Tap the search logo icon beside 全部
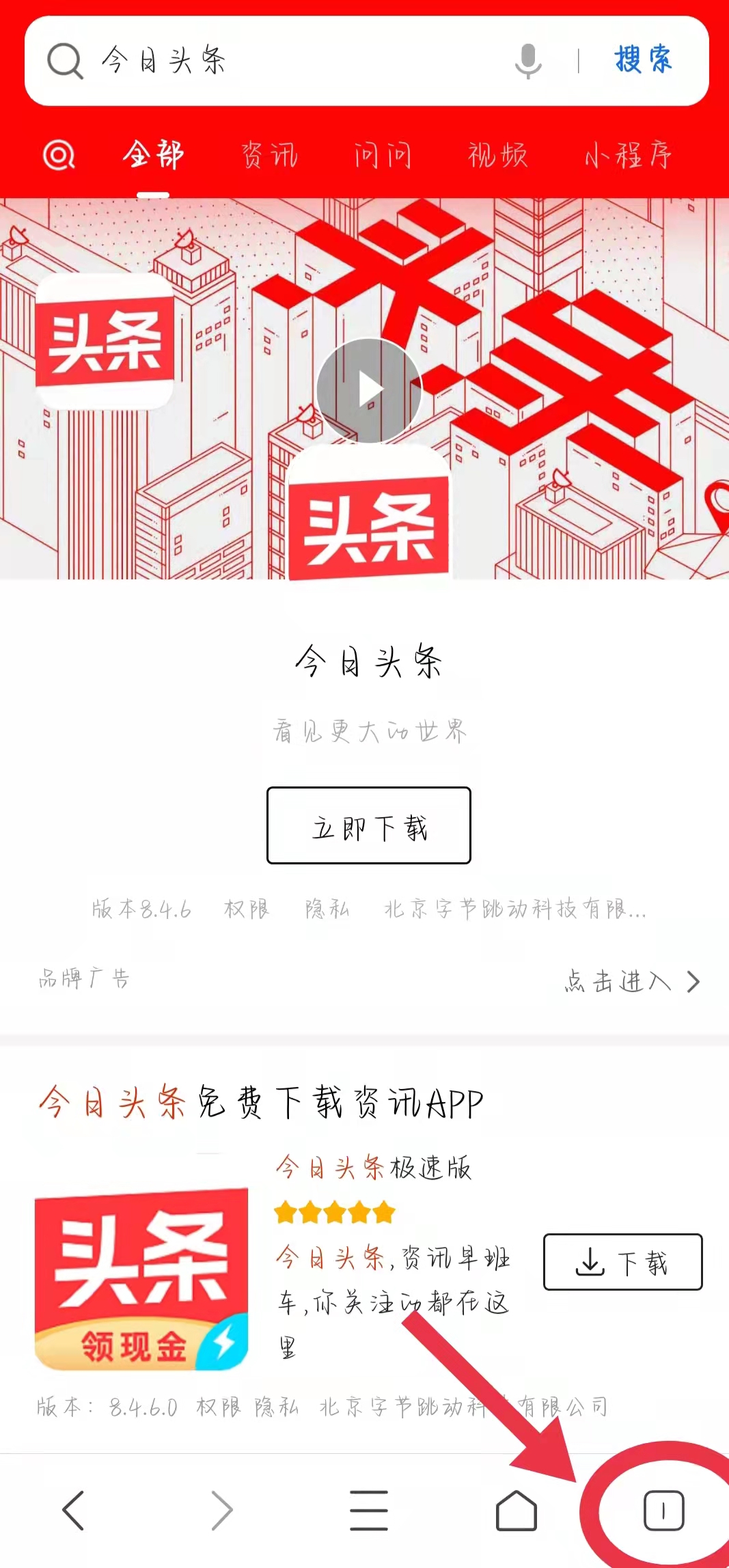Image resolution: width=729 pixels, height=1568 pixels. click(59, 155)
